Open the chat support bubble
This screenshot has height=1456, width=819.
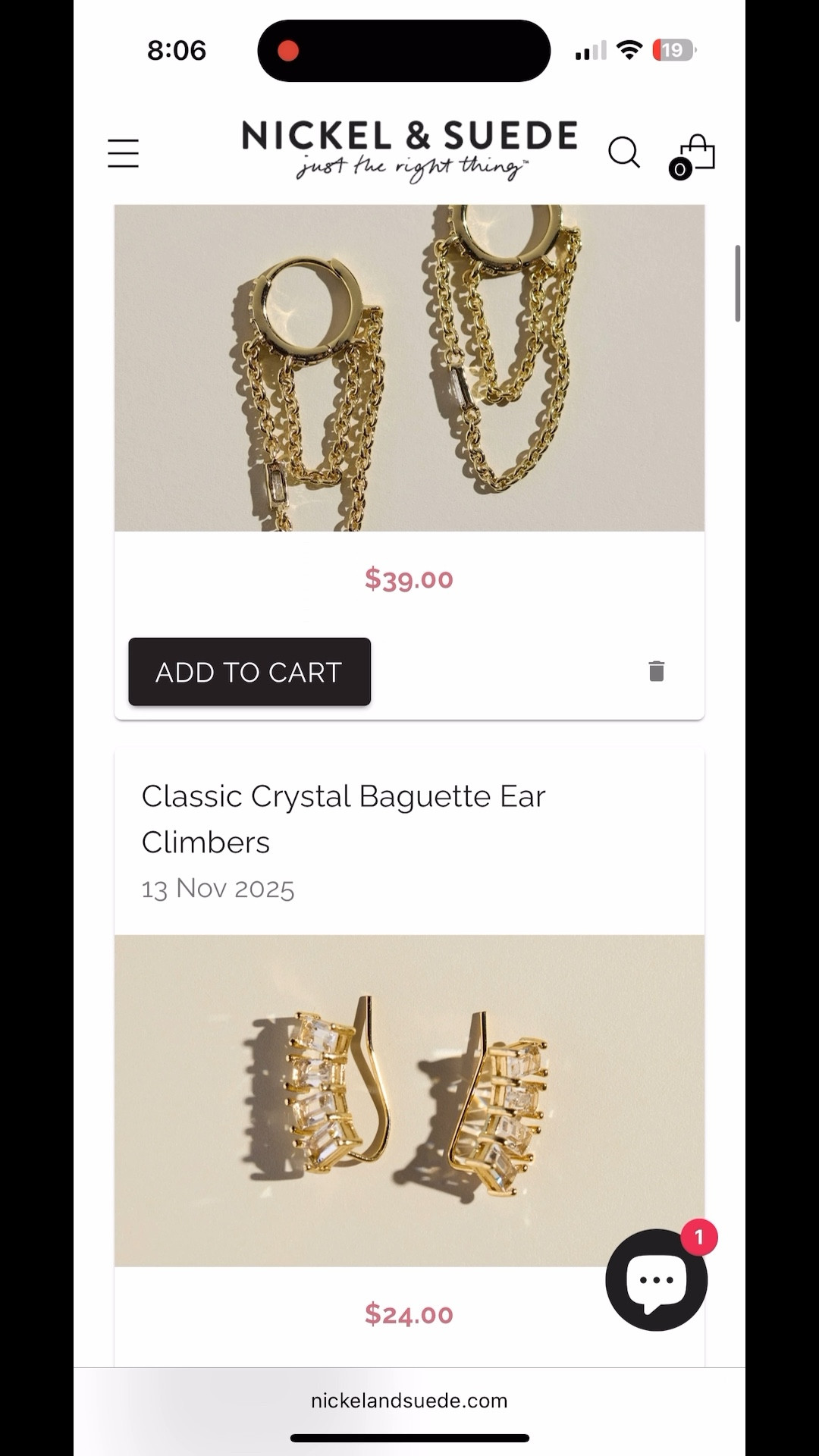tap(655, 1279)
